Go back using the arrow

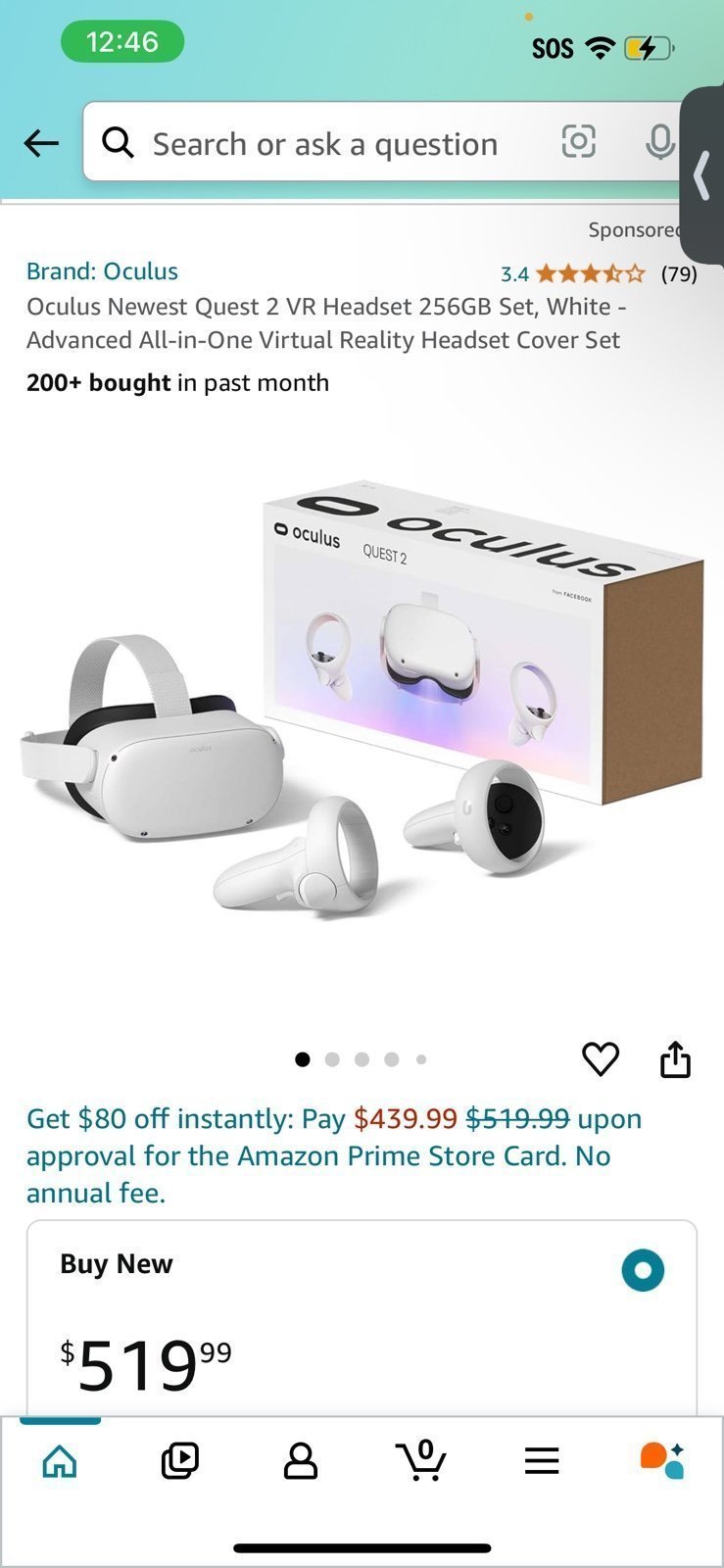[41, 143]
